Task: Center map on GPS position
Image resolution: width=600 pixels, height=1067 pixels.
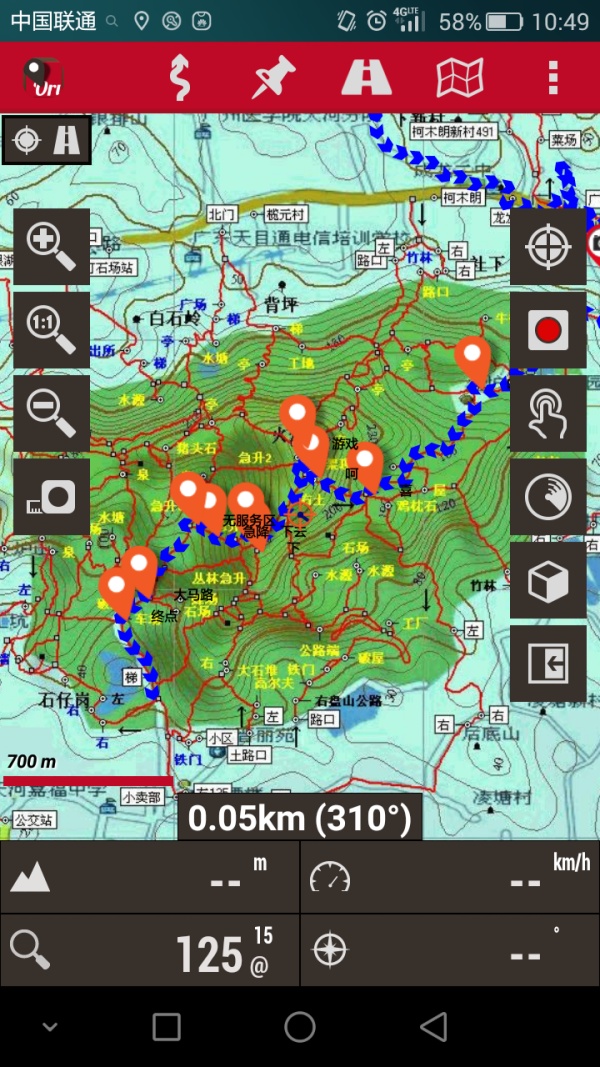Action: point(548,246)
